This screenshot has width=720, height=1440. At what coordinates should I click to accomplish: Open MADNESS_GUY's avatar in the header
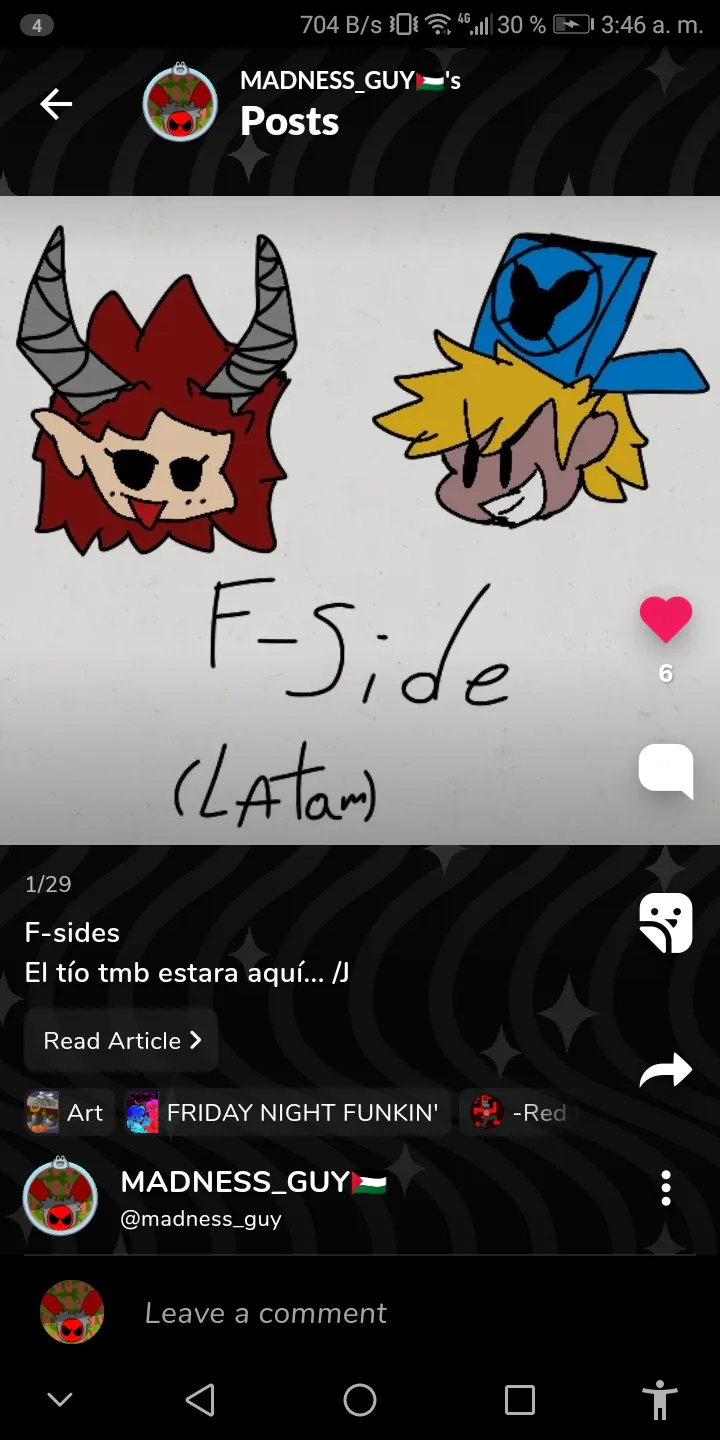pyautogui.click(x=180, y=104)
